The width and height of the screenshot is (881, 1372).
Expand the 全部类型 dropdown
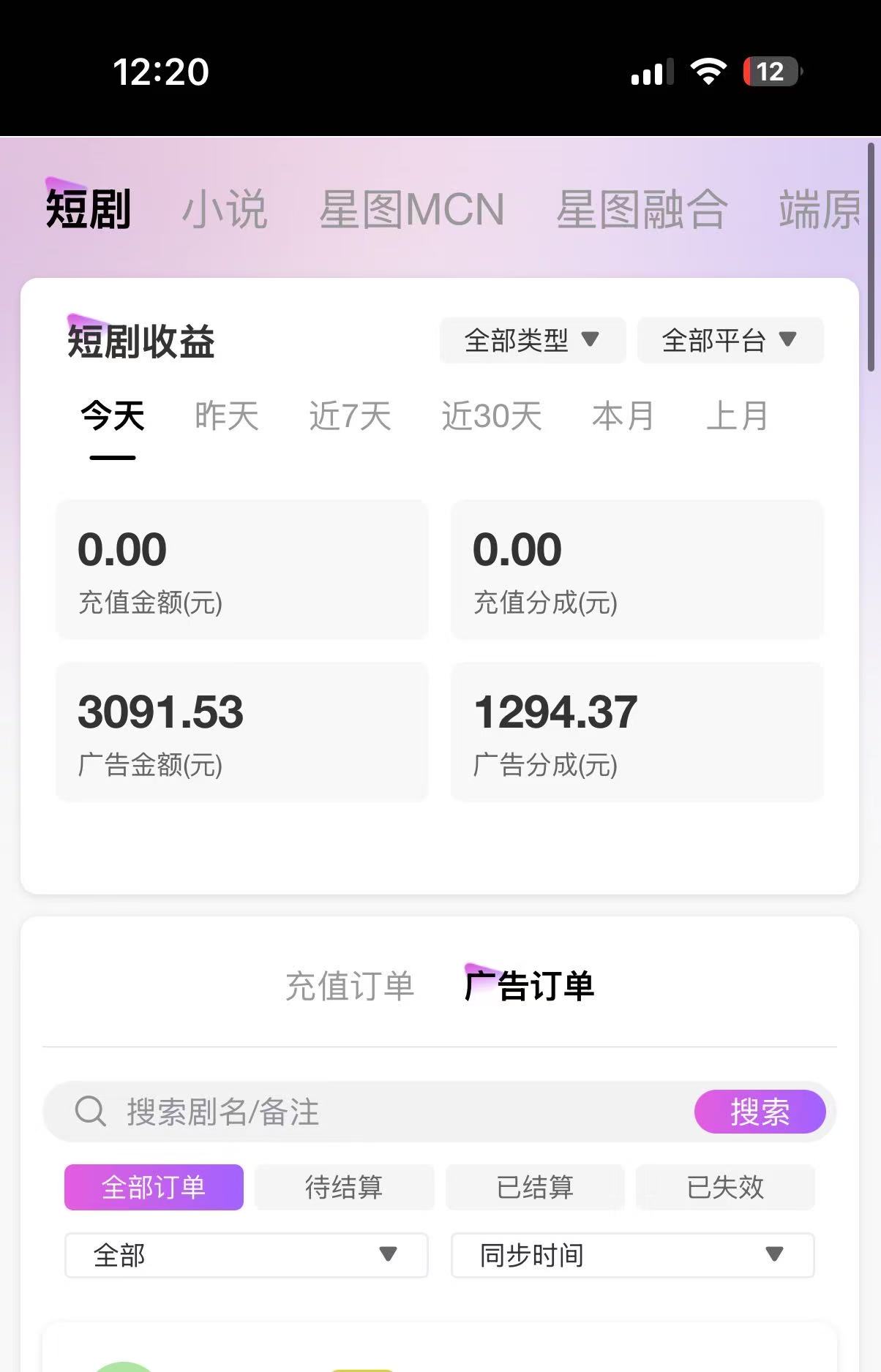(532, 340)
